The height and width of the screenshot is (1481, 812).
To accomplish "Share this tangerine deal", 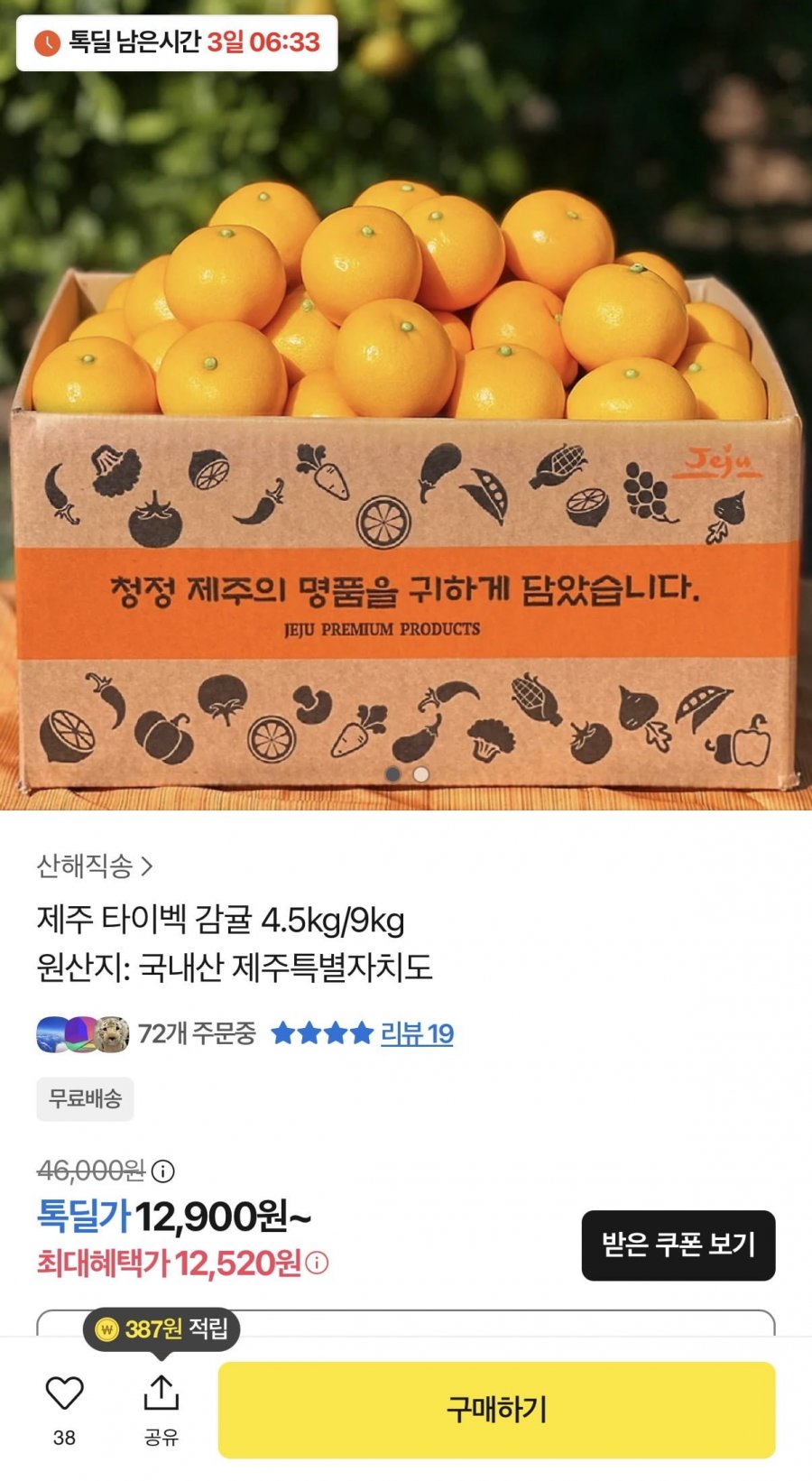I will (x=161, y=1393).
